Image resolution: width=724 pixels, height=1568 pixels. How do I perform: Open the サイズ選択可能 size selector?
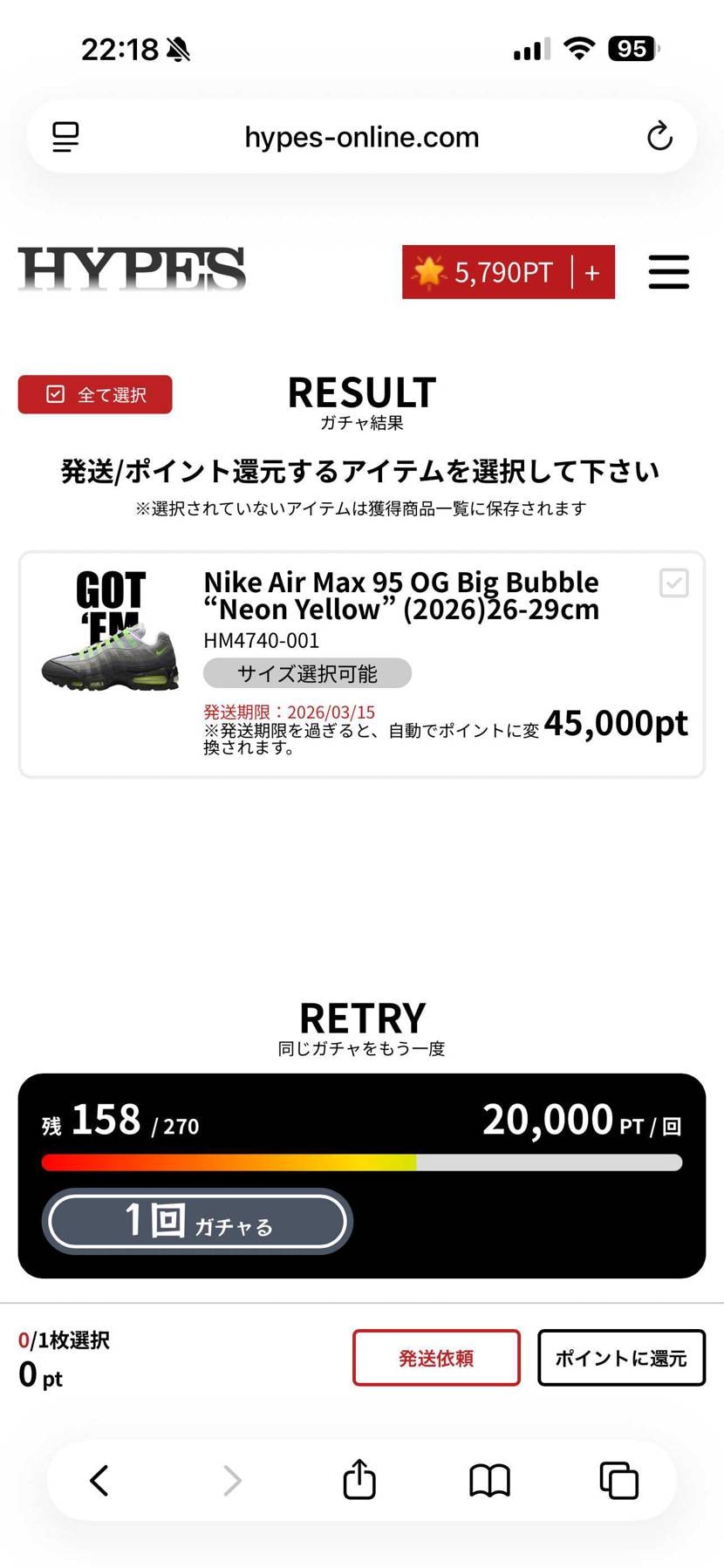click(307, 673)
